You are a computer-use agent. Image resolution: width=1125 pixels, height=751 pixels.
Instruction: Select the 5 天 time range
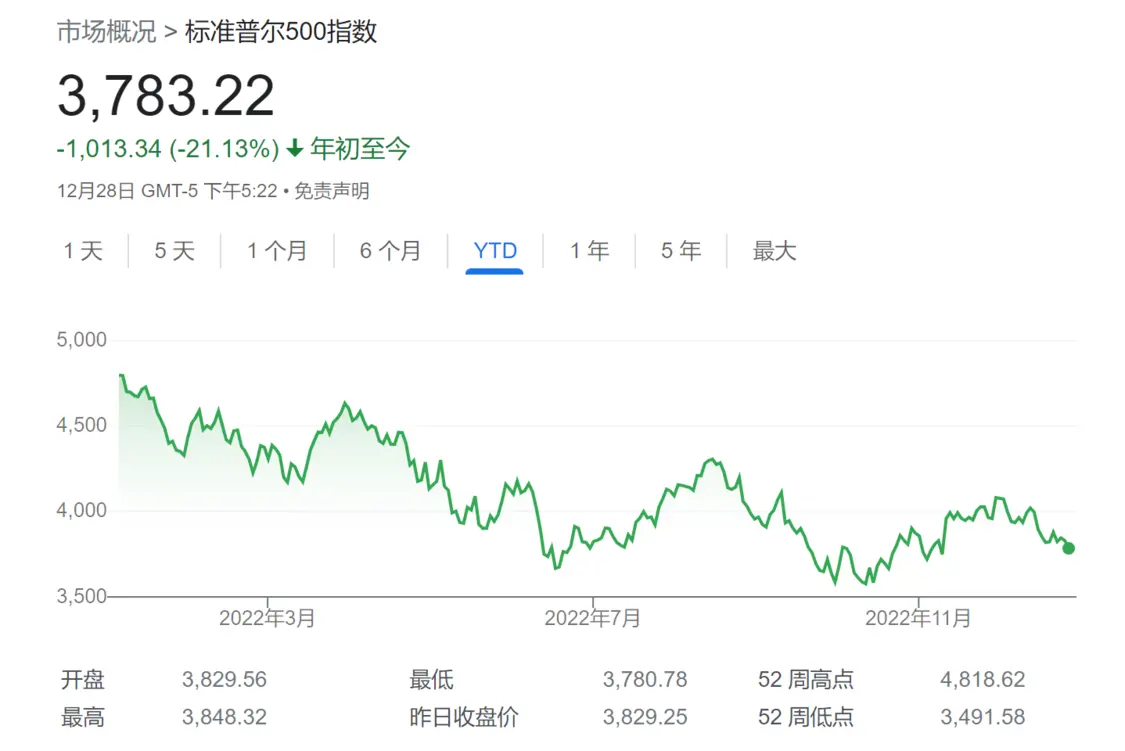pos(174,251)
